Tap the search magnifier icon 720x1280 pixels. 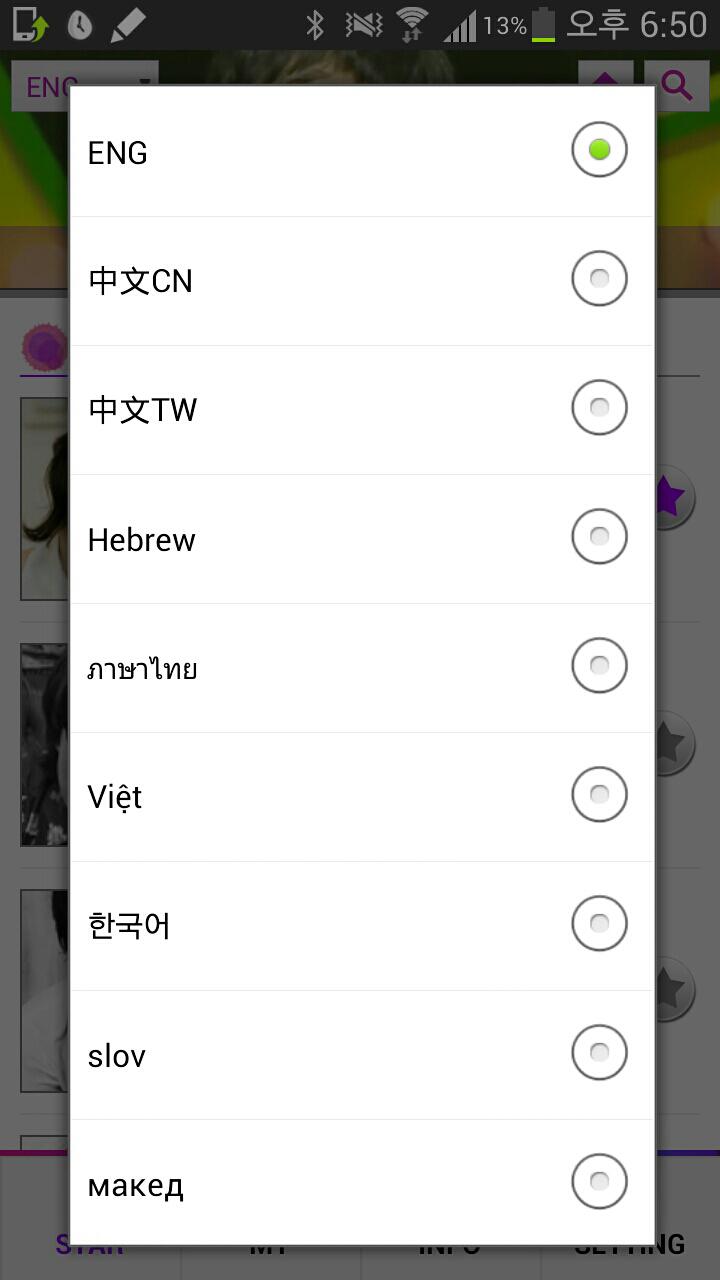point(676,86)
